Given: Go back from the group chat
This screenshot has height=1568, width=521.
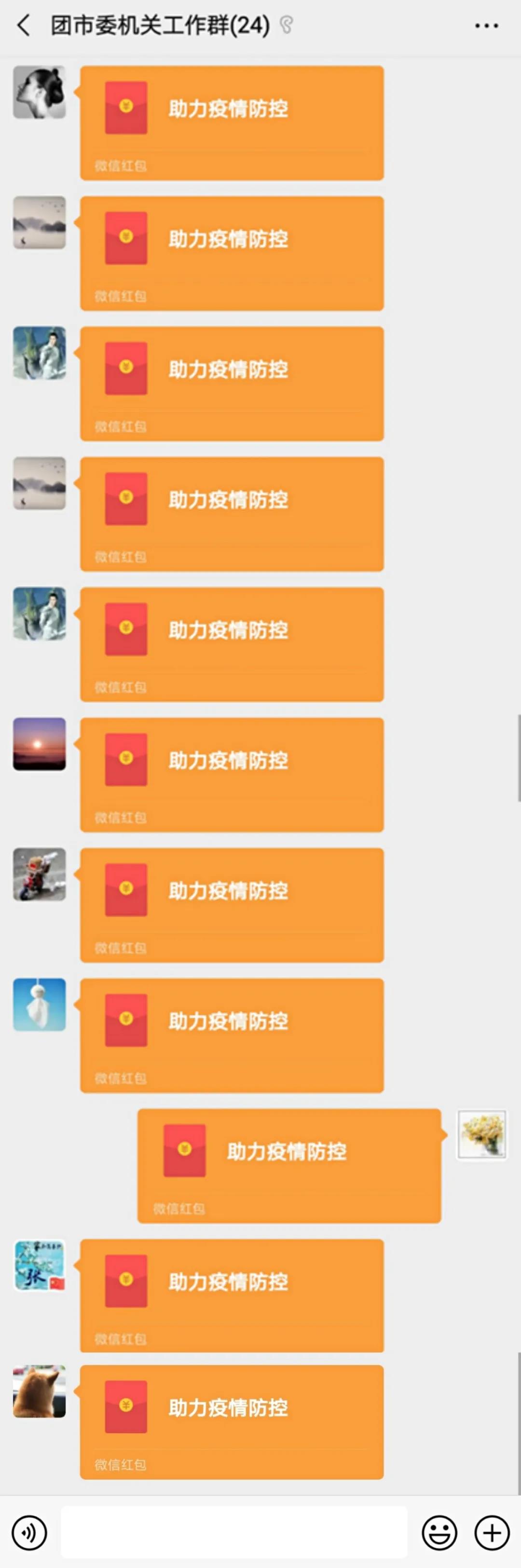Looking at the screenshot, I should (x=23, y=26).
